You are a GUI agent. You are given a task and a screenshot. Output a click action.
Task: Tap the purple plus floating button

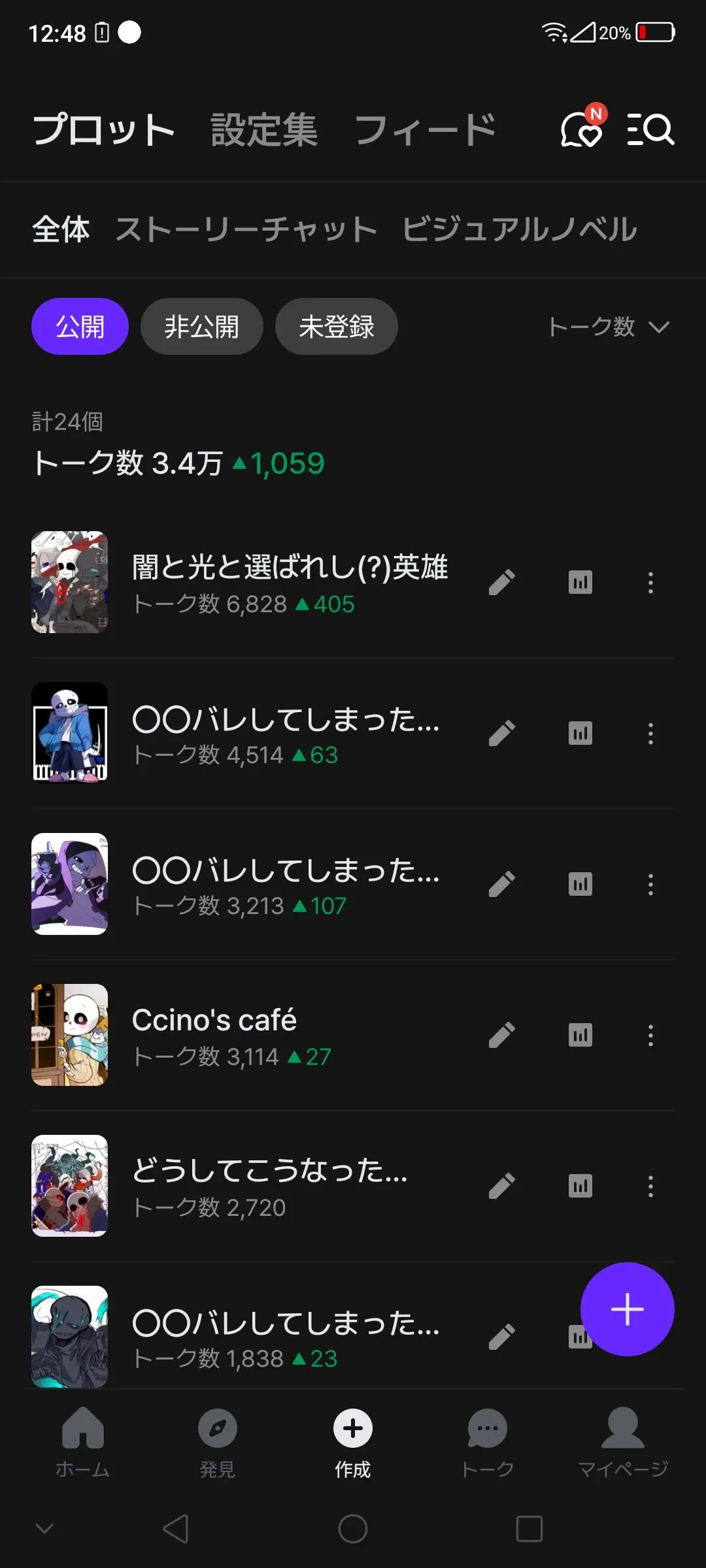[628, 1309]
